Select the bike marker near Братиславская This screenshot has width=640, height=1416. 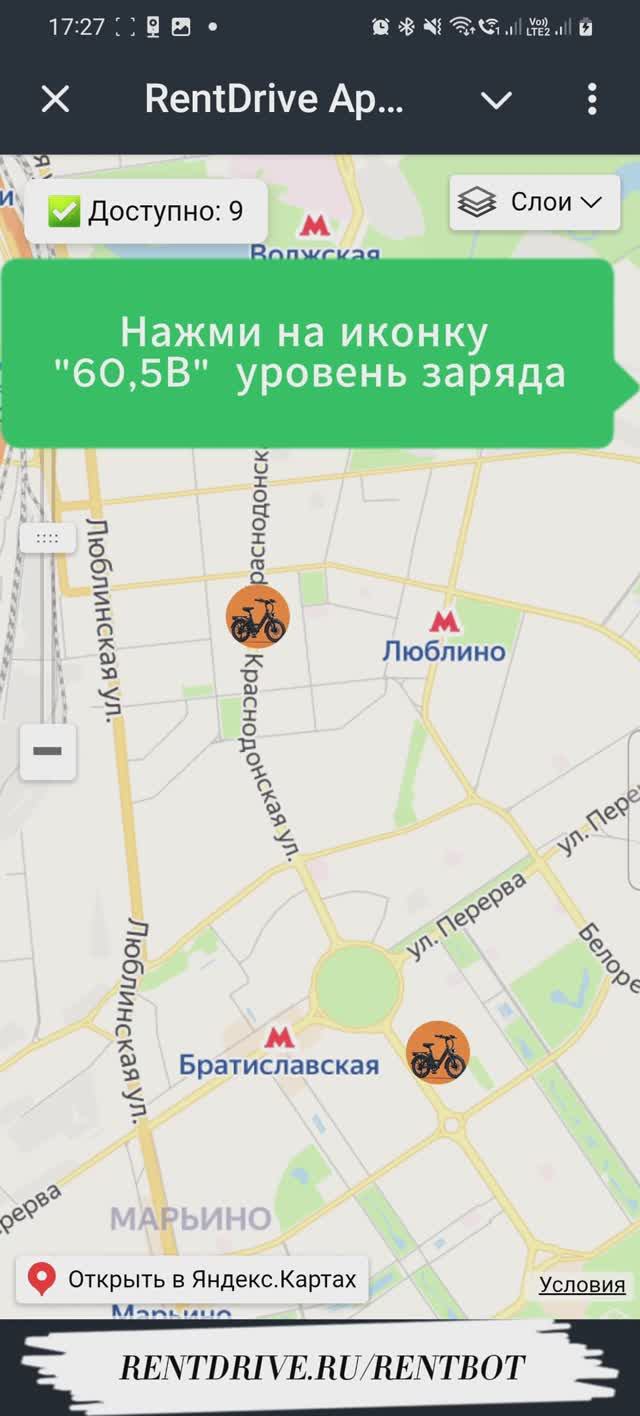[438, 1052]
